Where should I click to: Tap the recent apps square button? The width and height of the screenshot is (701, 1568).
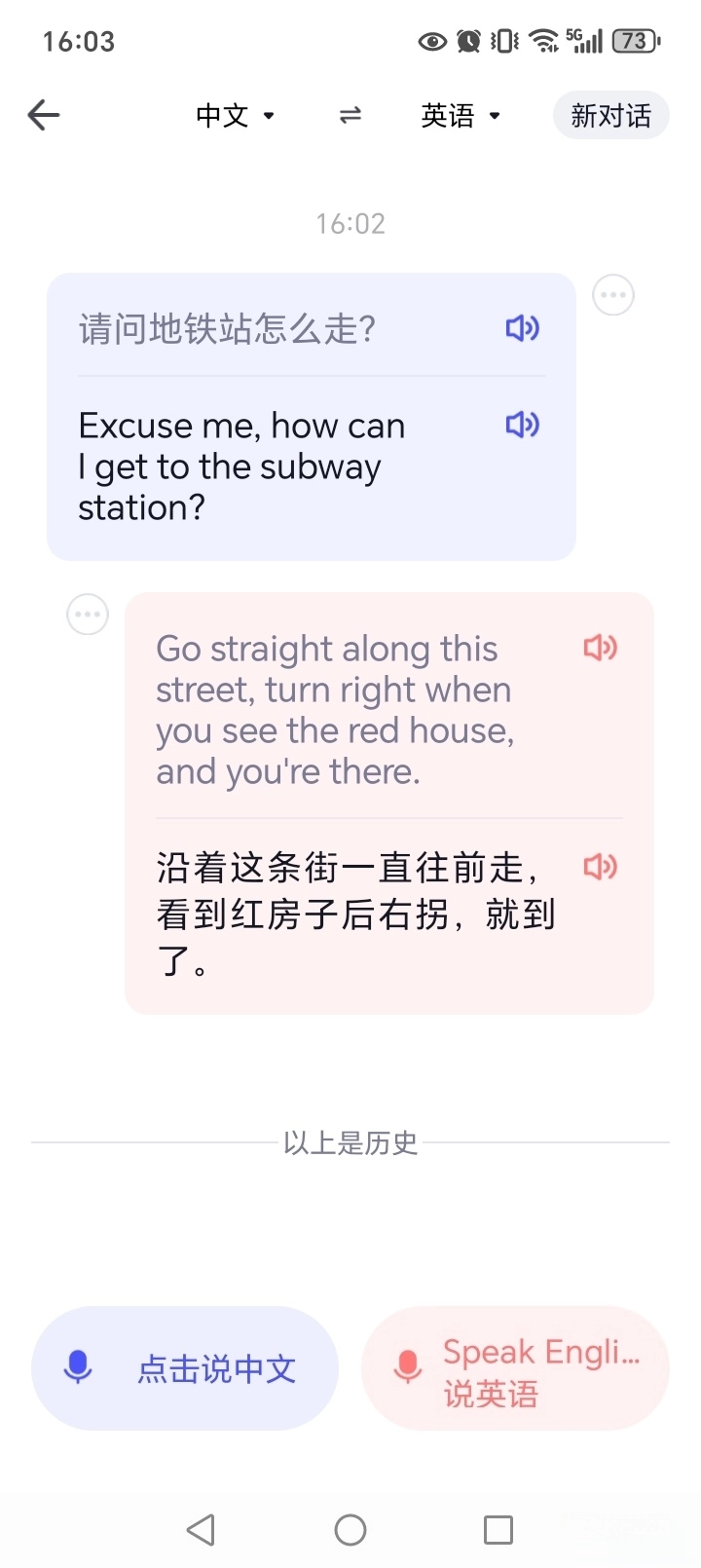point(498,1529)
